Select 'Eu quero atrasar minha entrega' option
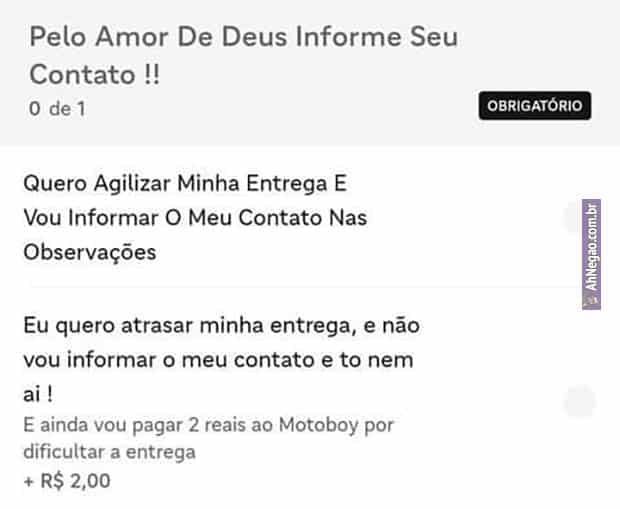Viewport: 620px width, 509px height. click(578, 401)
